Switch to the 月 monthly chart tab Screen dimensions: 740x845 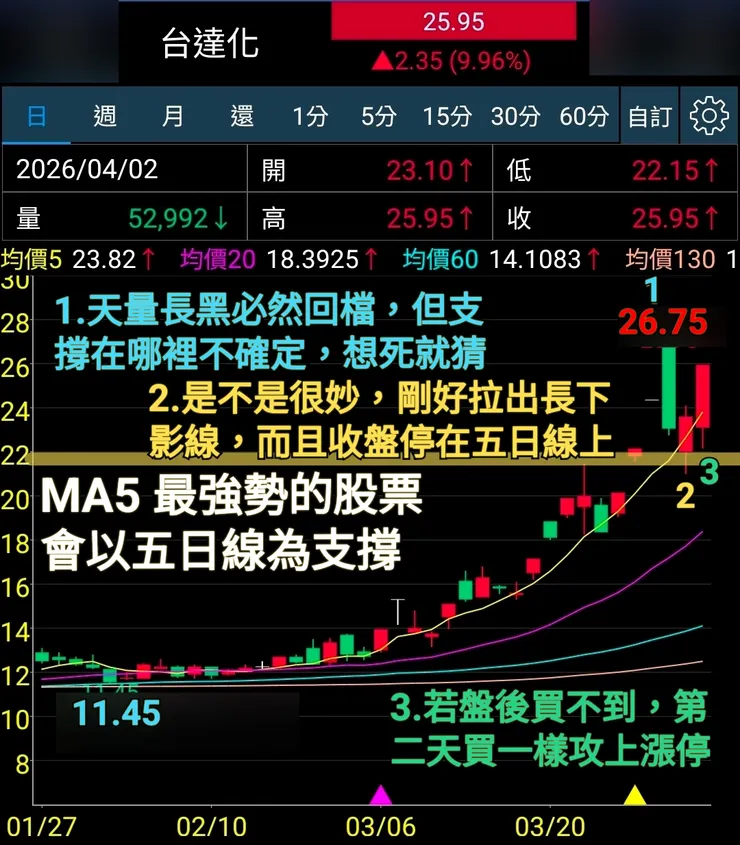(173, 115)
